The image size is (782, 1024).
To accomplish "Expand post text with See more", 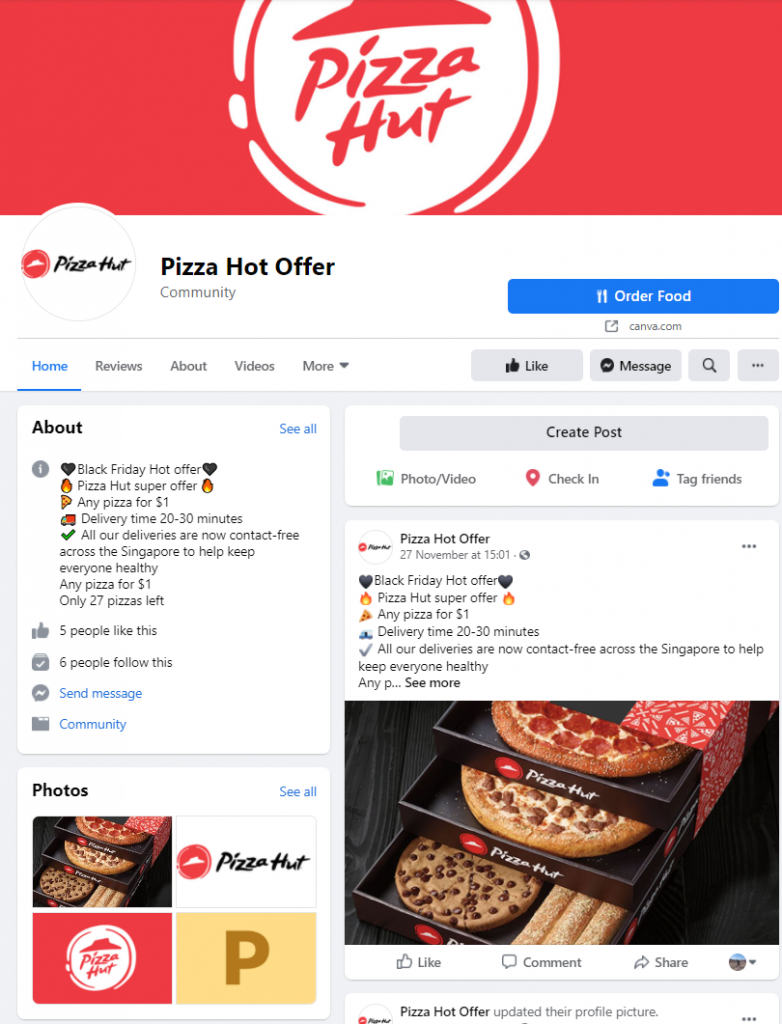I will pyautogui.click(x=432, y=683).
